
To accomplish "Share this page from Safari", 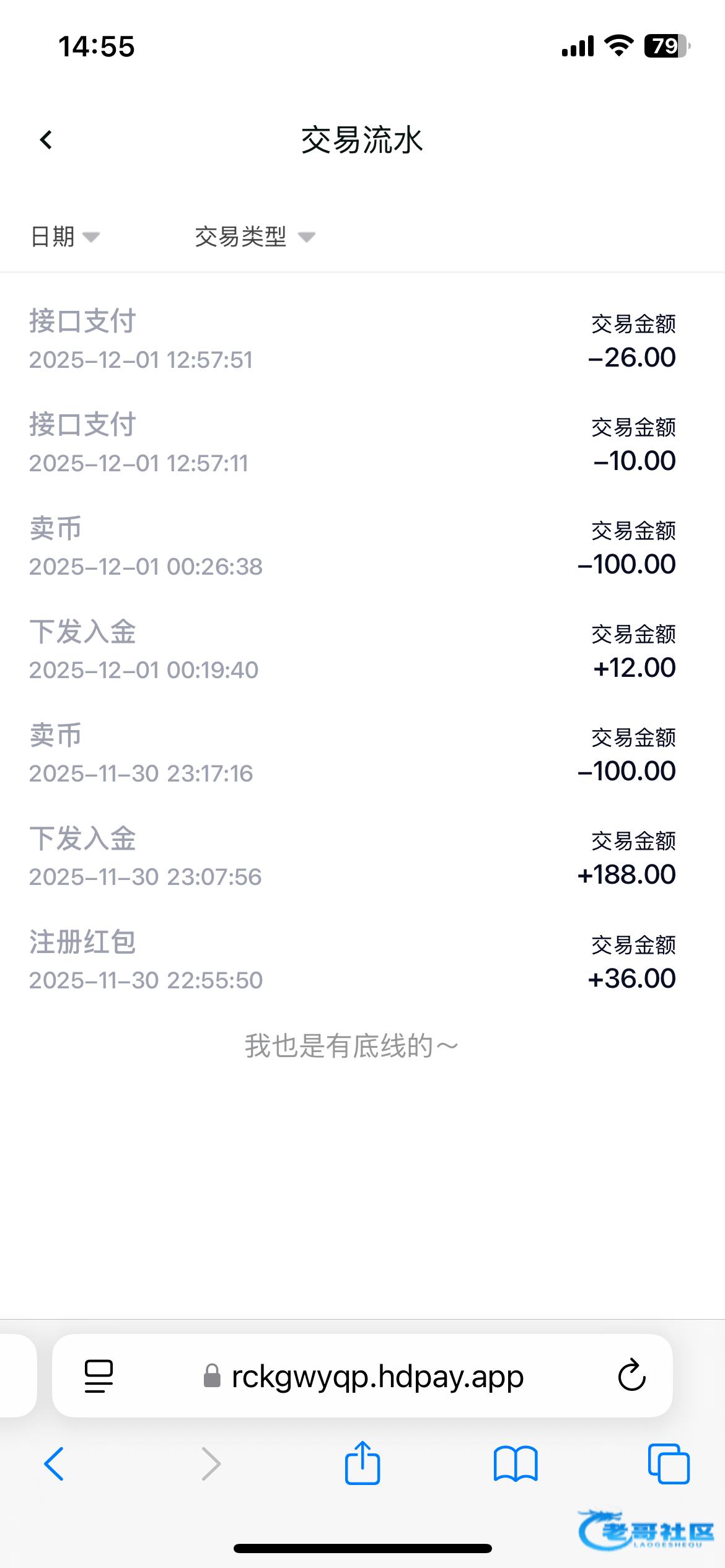I will pos(362,1463).
